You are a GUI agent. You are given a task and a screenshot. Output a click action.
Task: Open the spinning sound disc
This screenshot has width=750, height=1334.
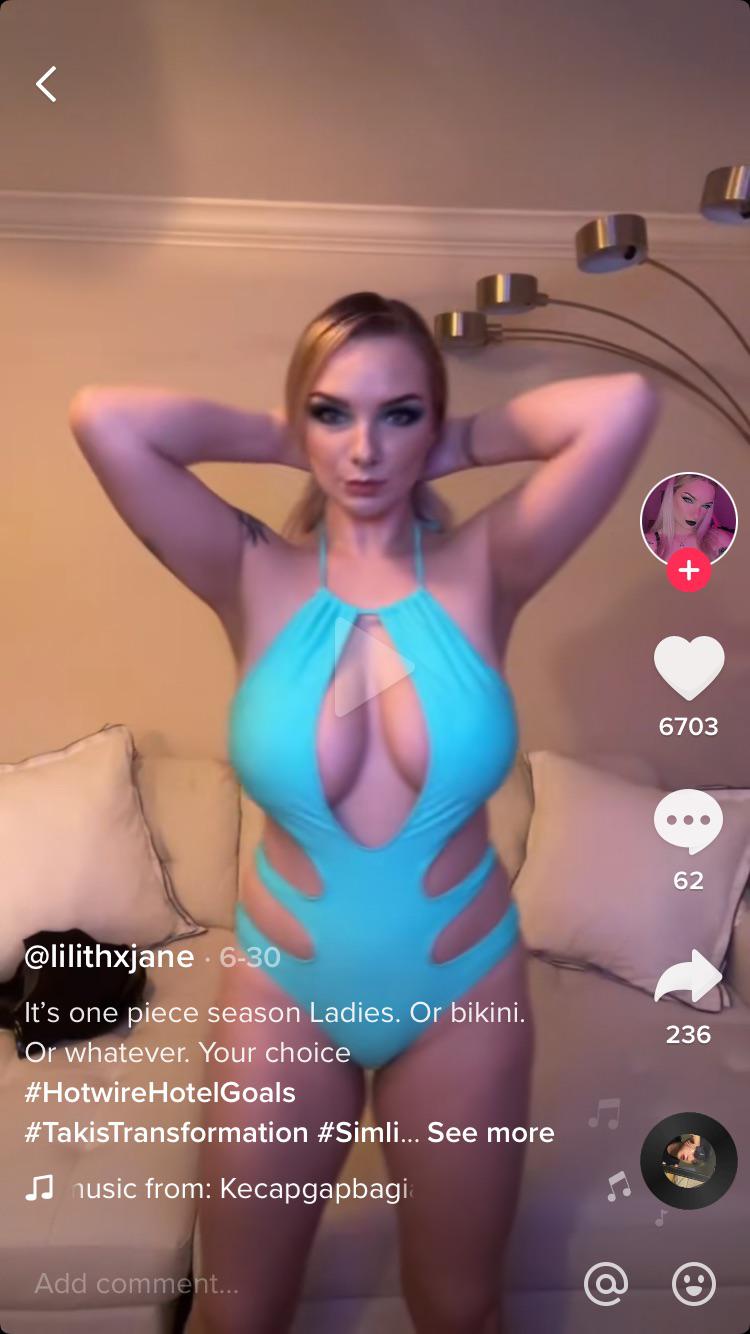coord(688,1161)
